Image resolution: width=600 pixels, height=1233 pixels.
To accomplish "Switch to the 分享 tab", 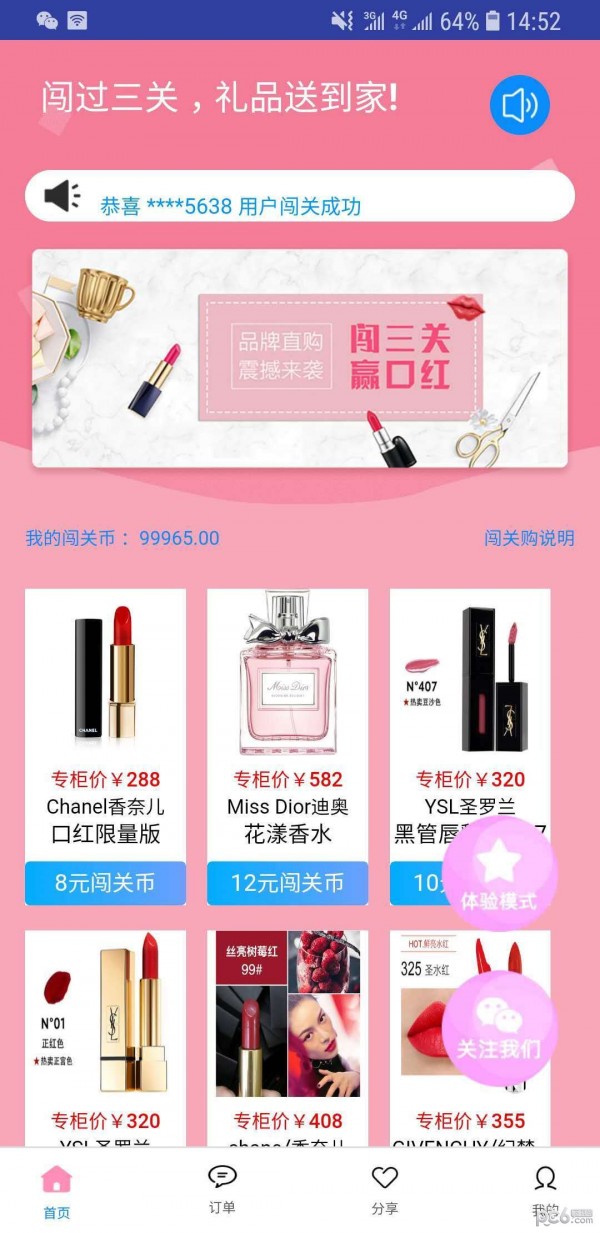I will [385, 1190].
